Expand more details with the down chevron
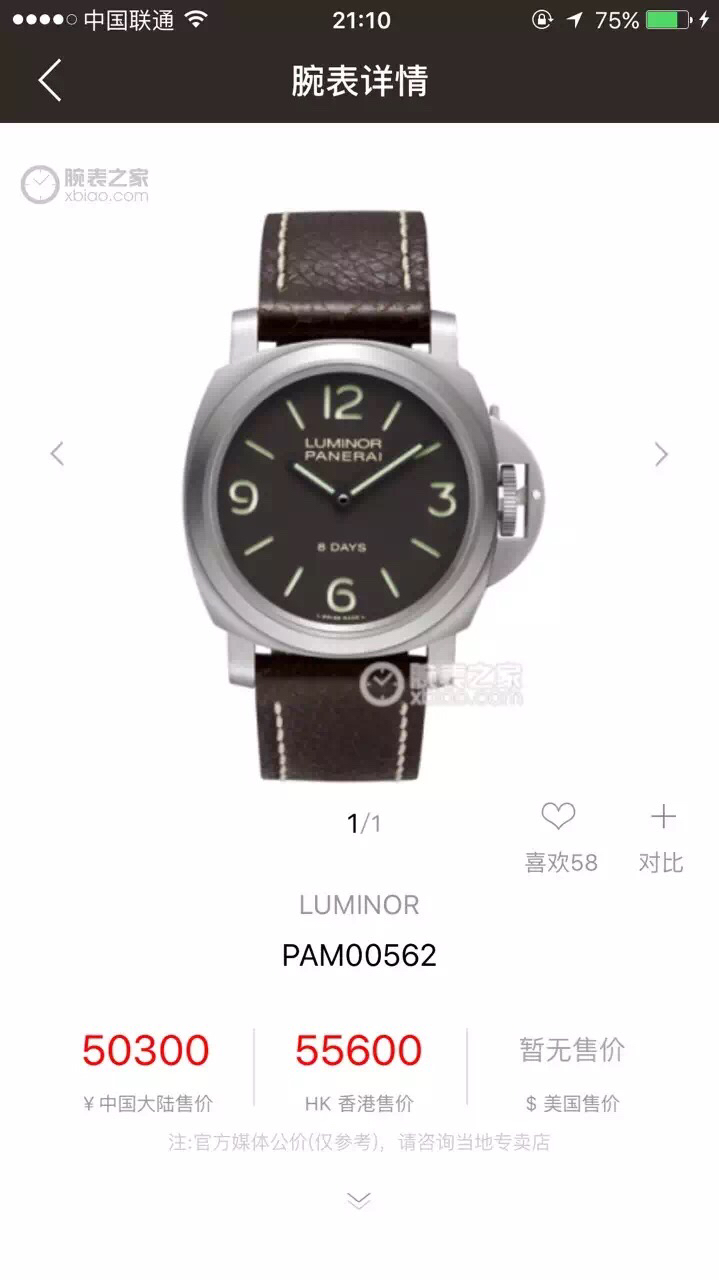Viewport: 719px width, 1280px height. 359,1199
